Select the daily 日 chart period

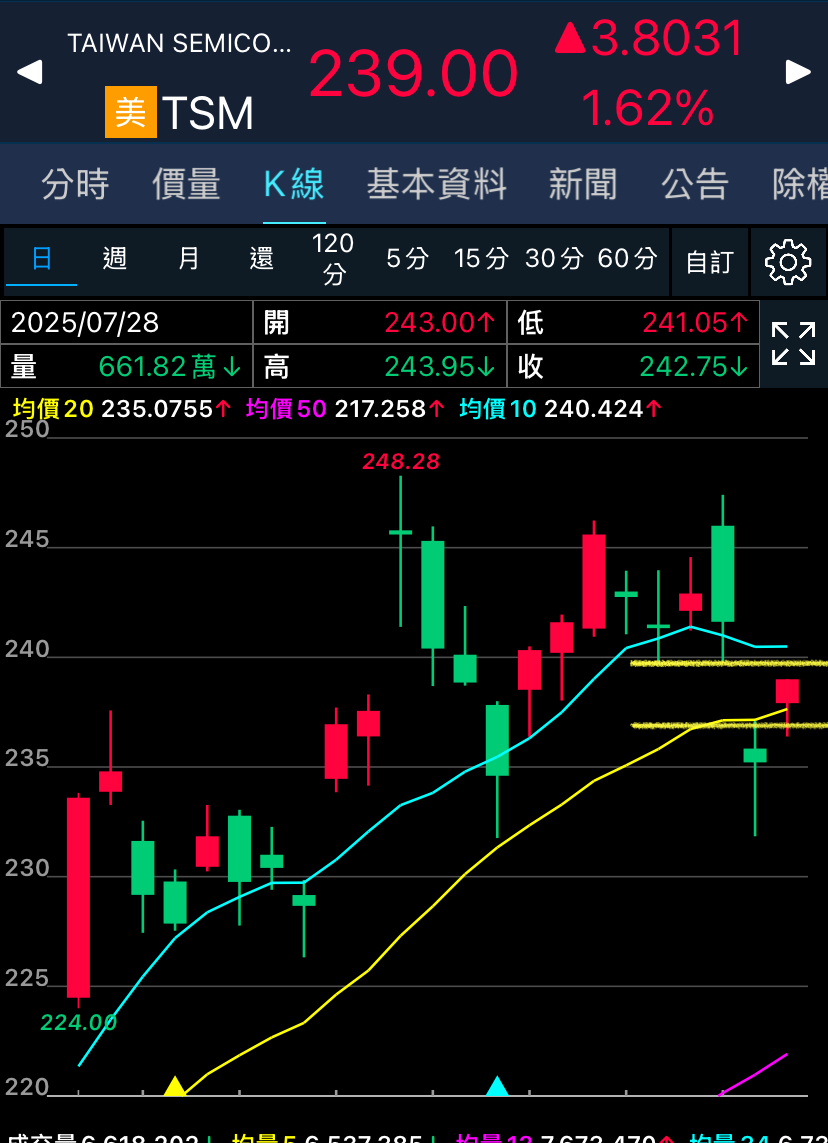coord(42,258)
